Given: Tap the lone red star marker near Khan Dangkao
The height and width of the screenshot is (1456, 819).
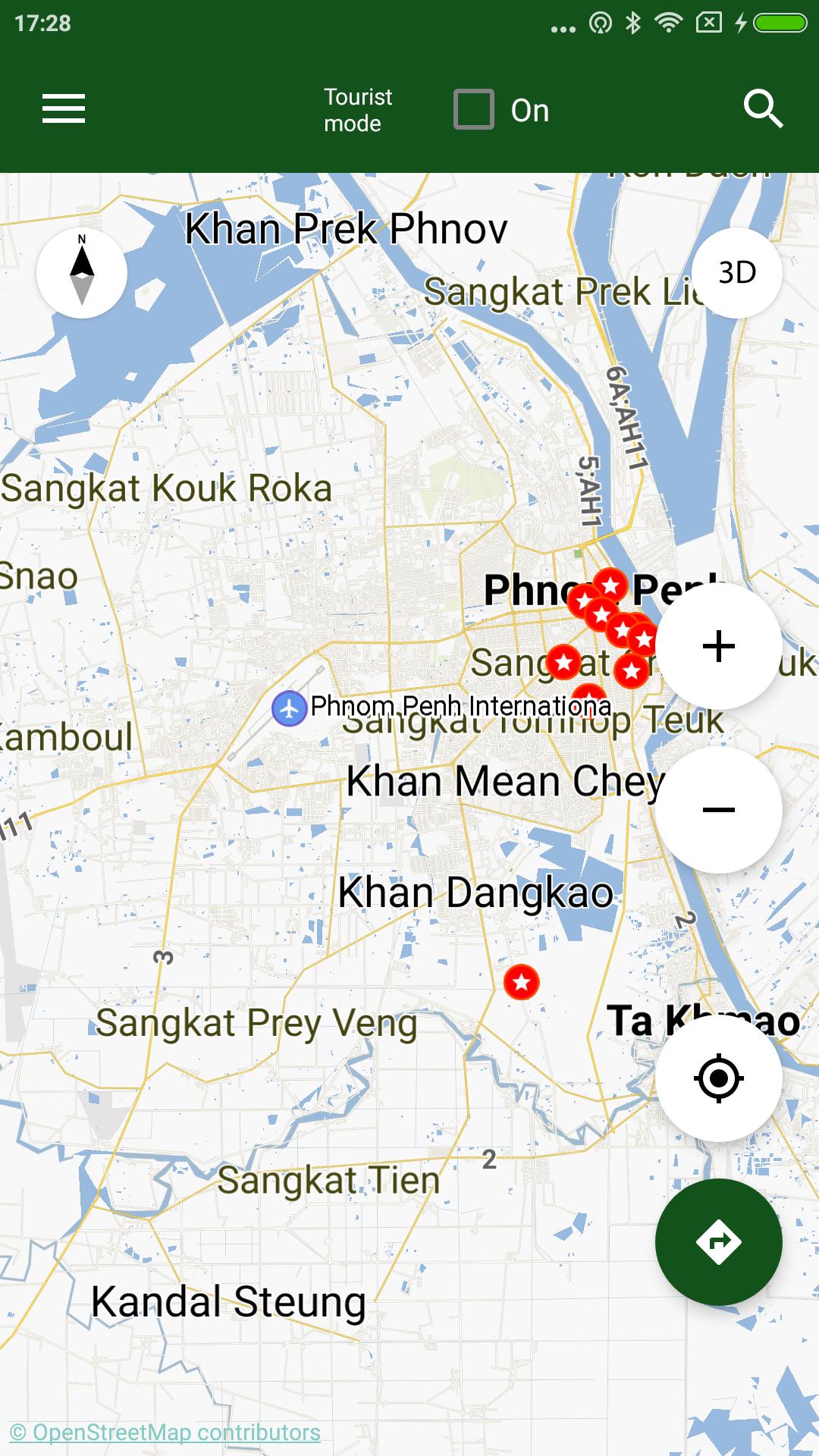Looking at the screenshot, I should click(520, 982).
